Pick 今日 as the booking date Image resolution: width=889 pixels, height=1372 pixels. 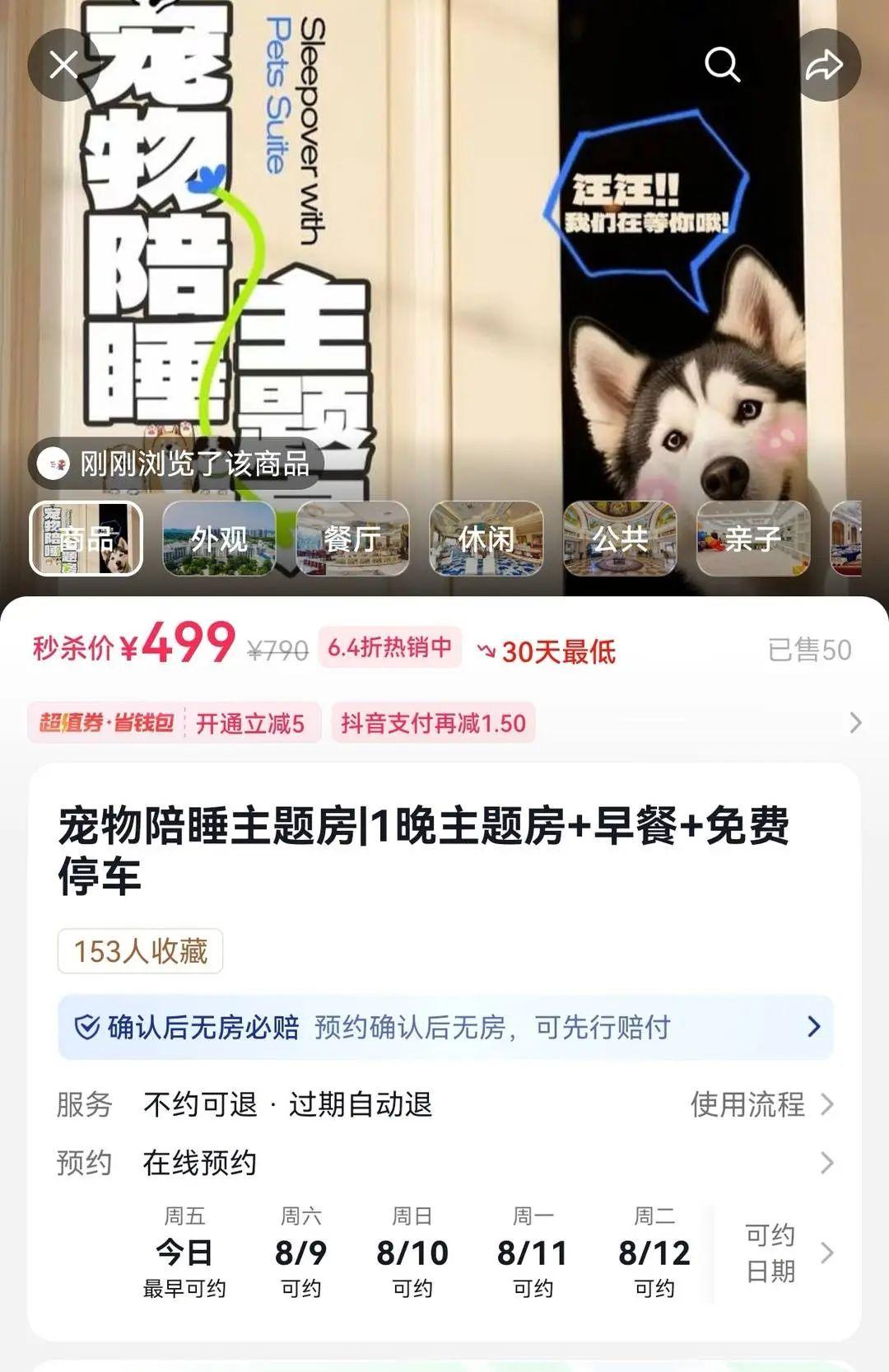[x=184, y=1253]
